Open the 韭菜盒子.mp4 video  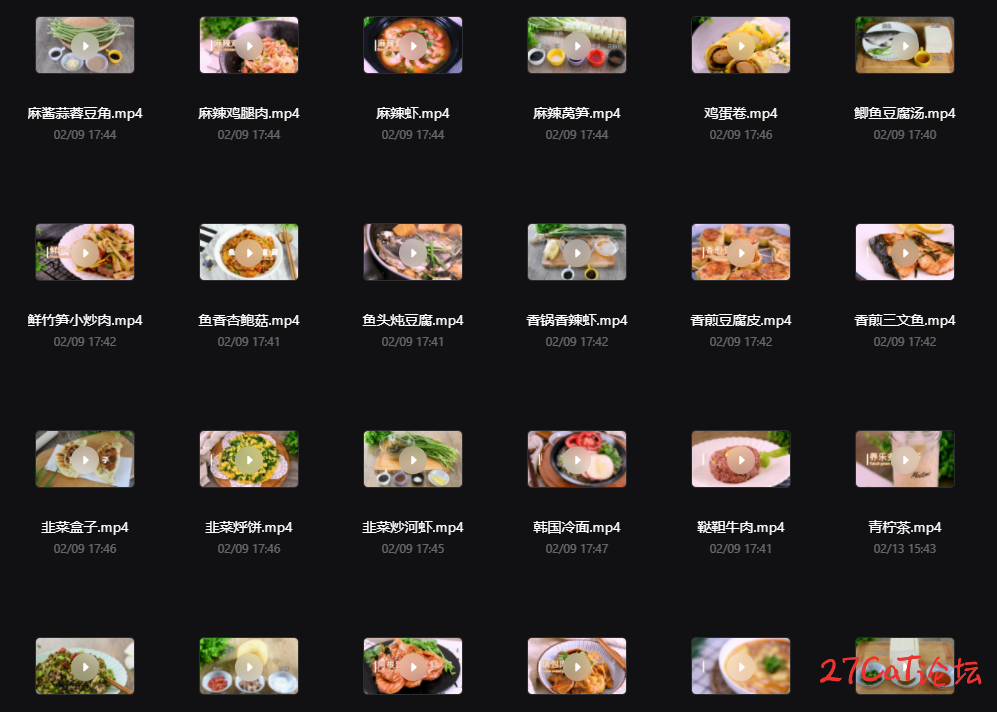[x=85, y=459]
